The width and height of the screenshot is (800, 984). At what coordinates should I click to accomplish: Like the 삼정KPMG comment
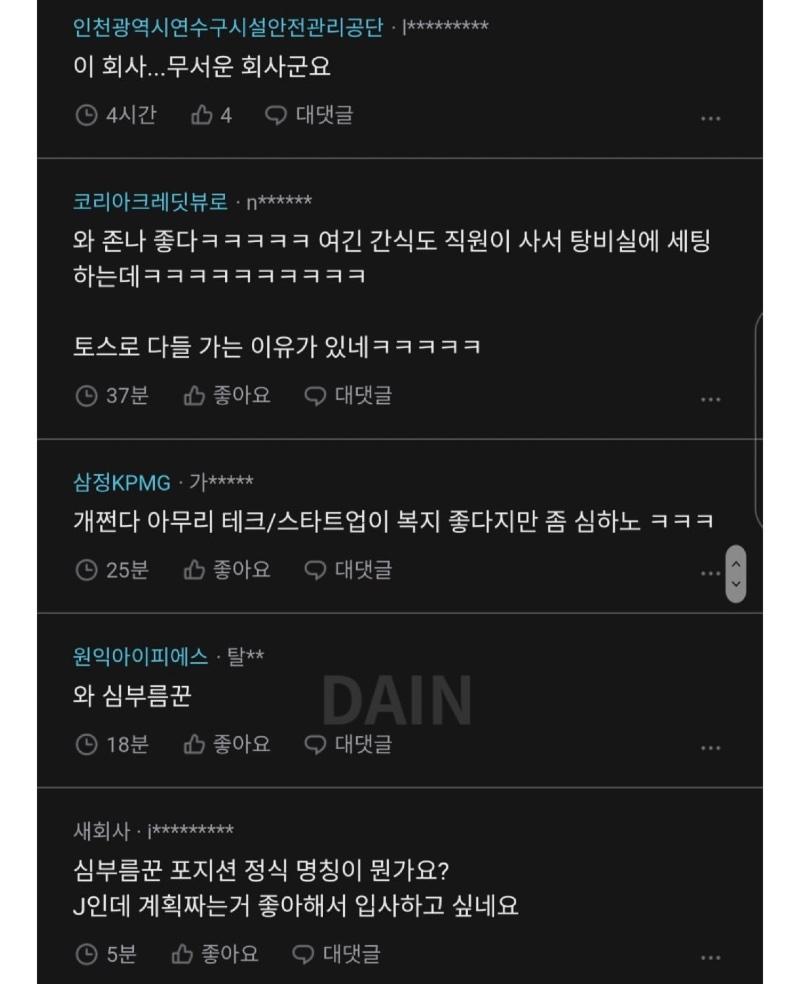[227, 570]
